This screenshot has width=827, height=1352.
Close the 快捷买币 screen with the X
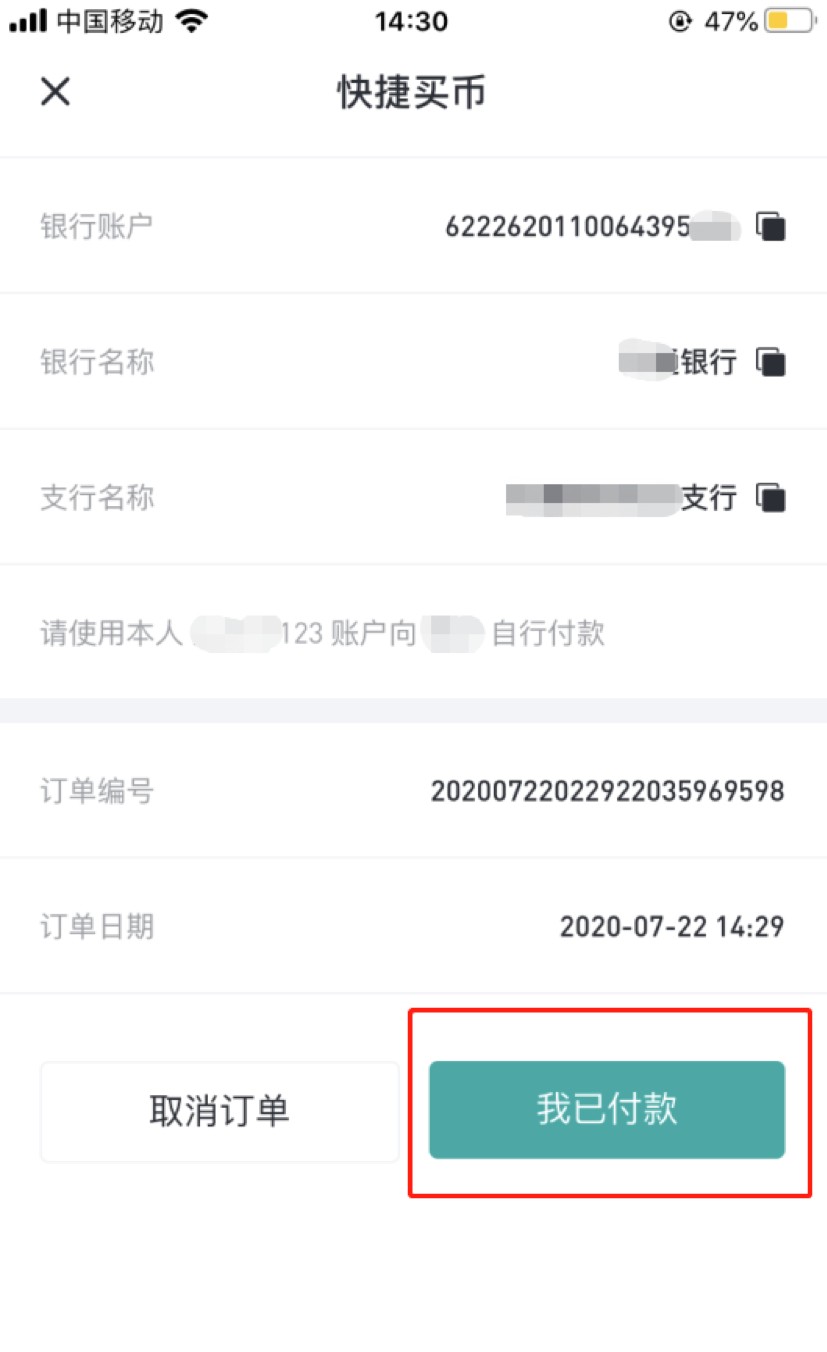[55, 92]
